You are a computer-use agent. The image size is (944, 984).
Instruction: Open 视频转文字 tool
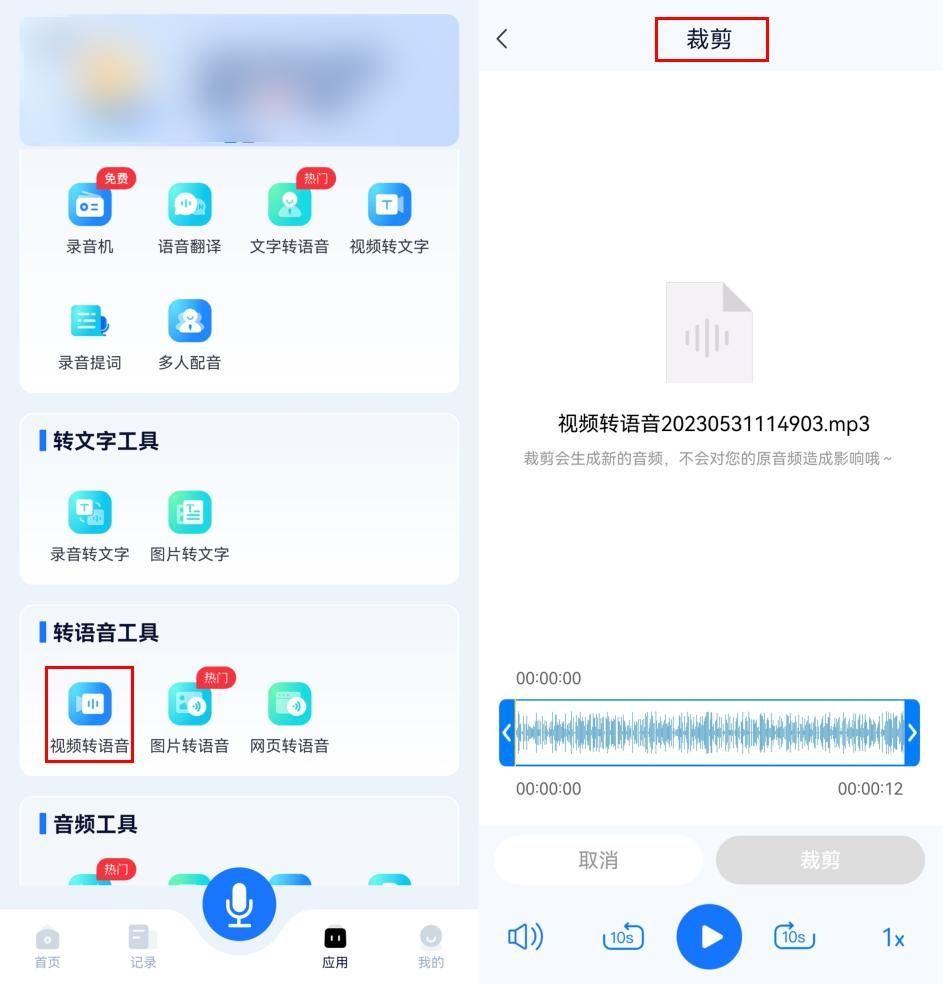pyautogui.click(x=389, y=216)
